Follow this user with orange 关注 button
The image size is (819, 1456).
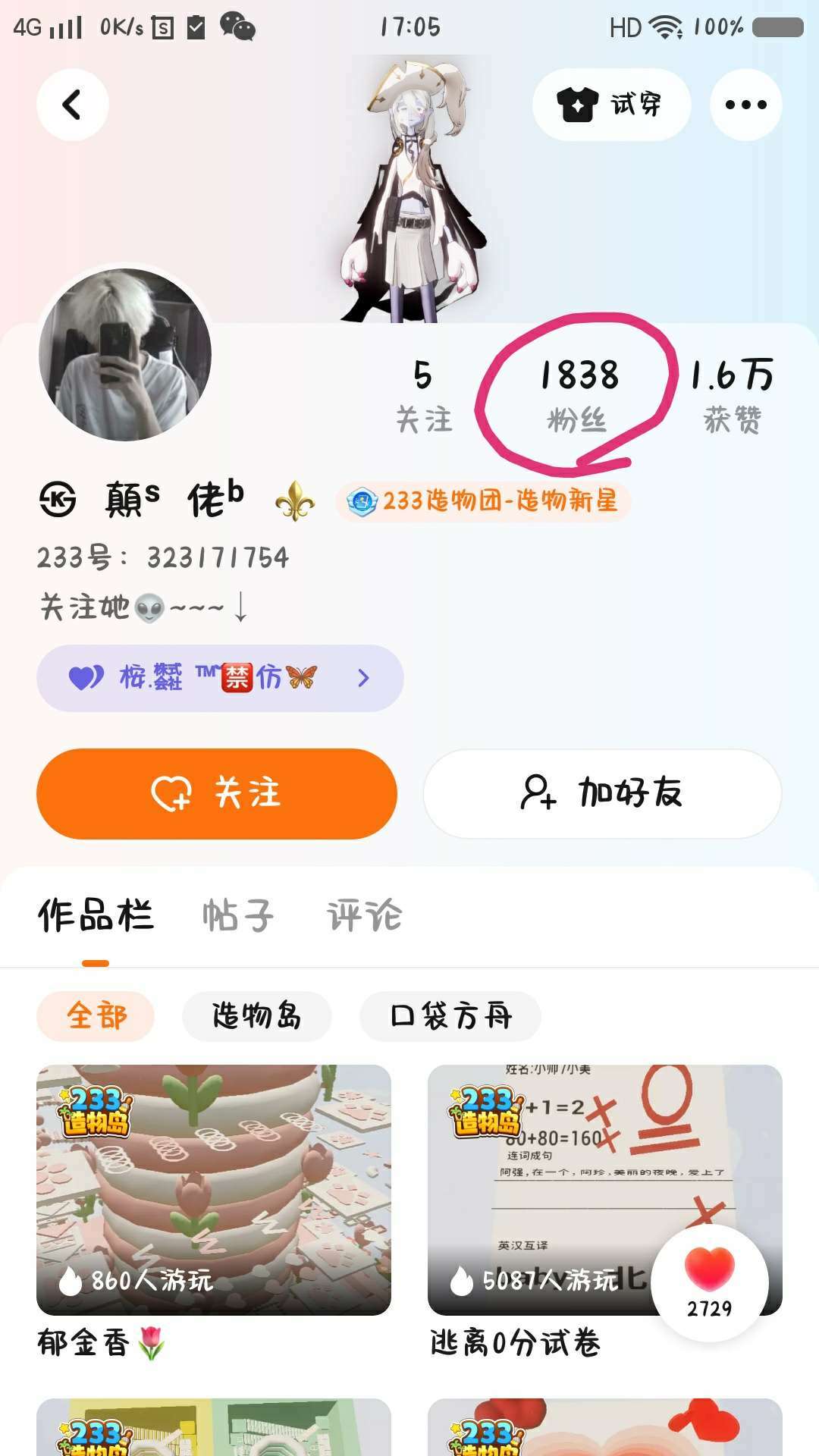tap(217, 793)
